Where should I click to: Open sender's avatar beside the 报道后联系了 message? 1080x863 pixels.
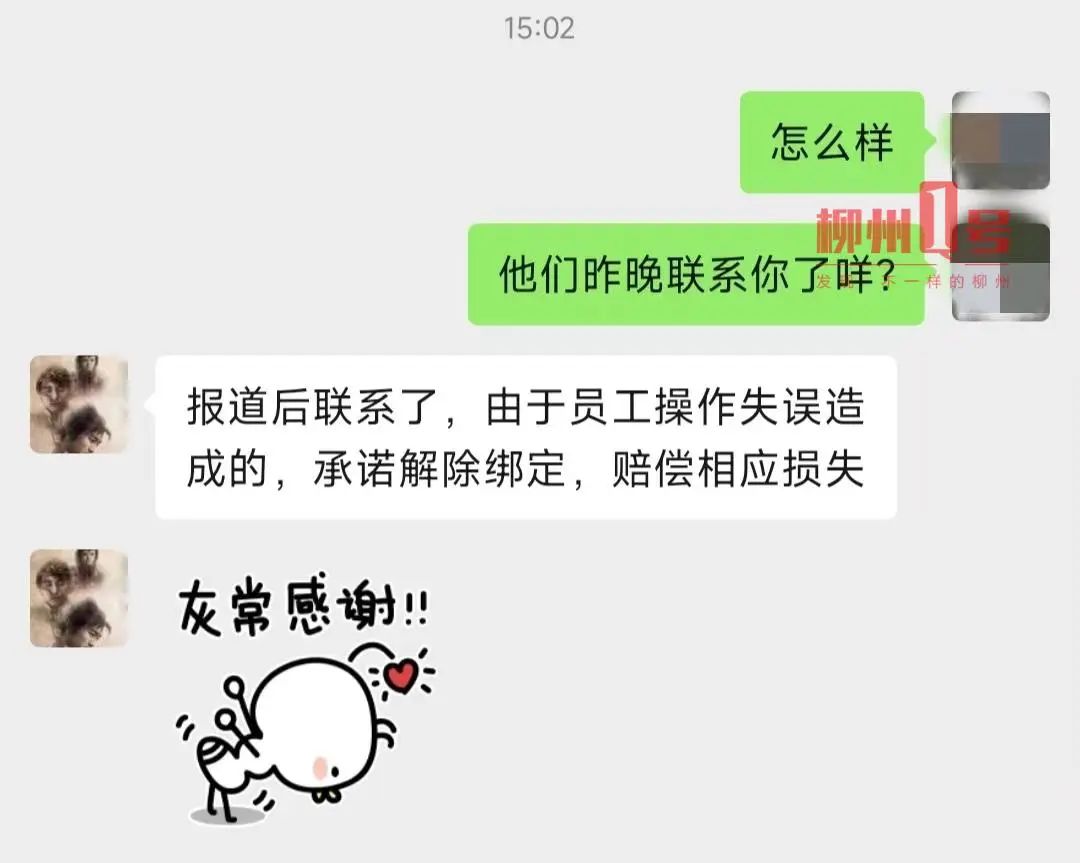tap(79, 404)
